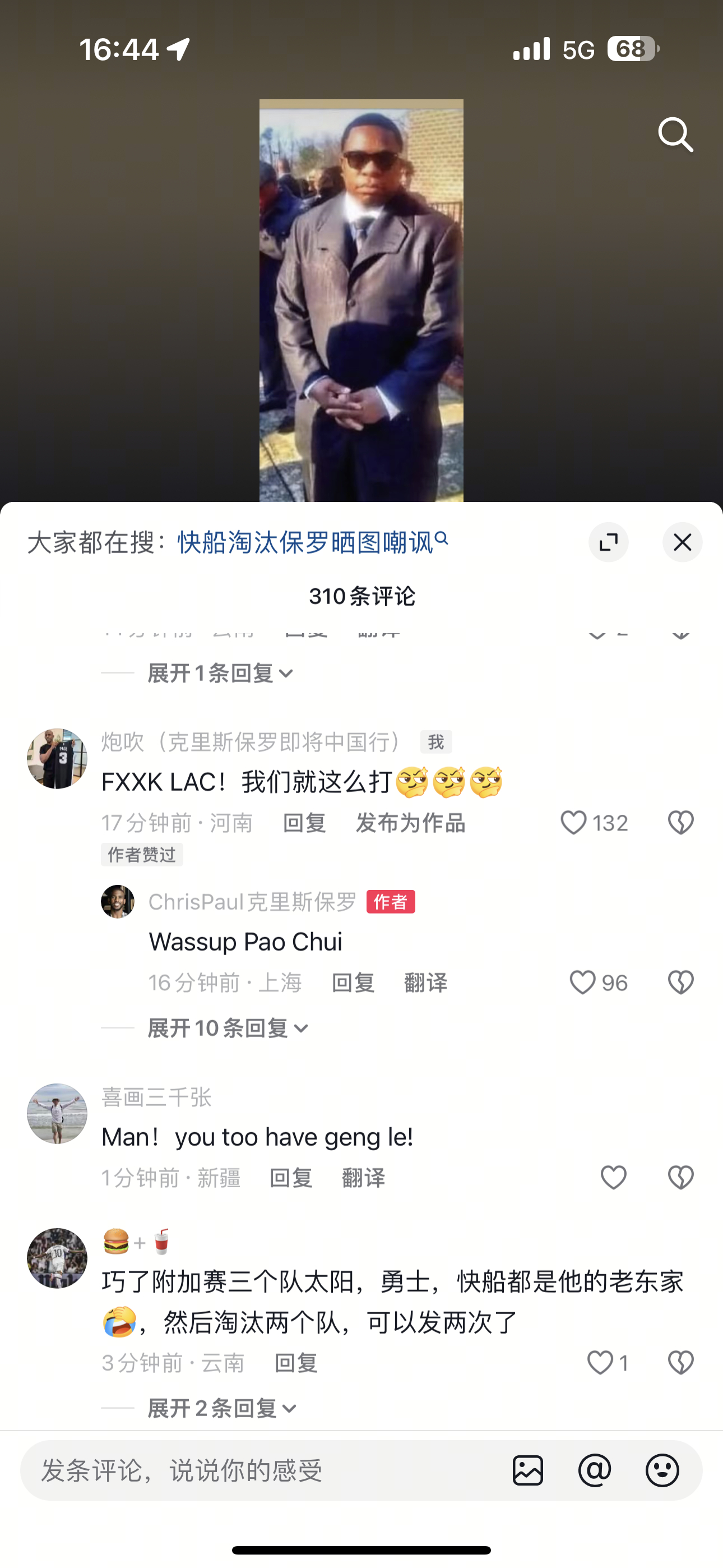This screenshot has width=723, height=1568.
Task: Like the 'Man! you too have geng le' comment
Action: (614, 1177)
